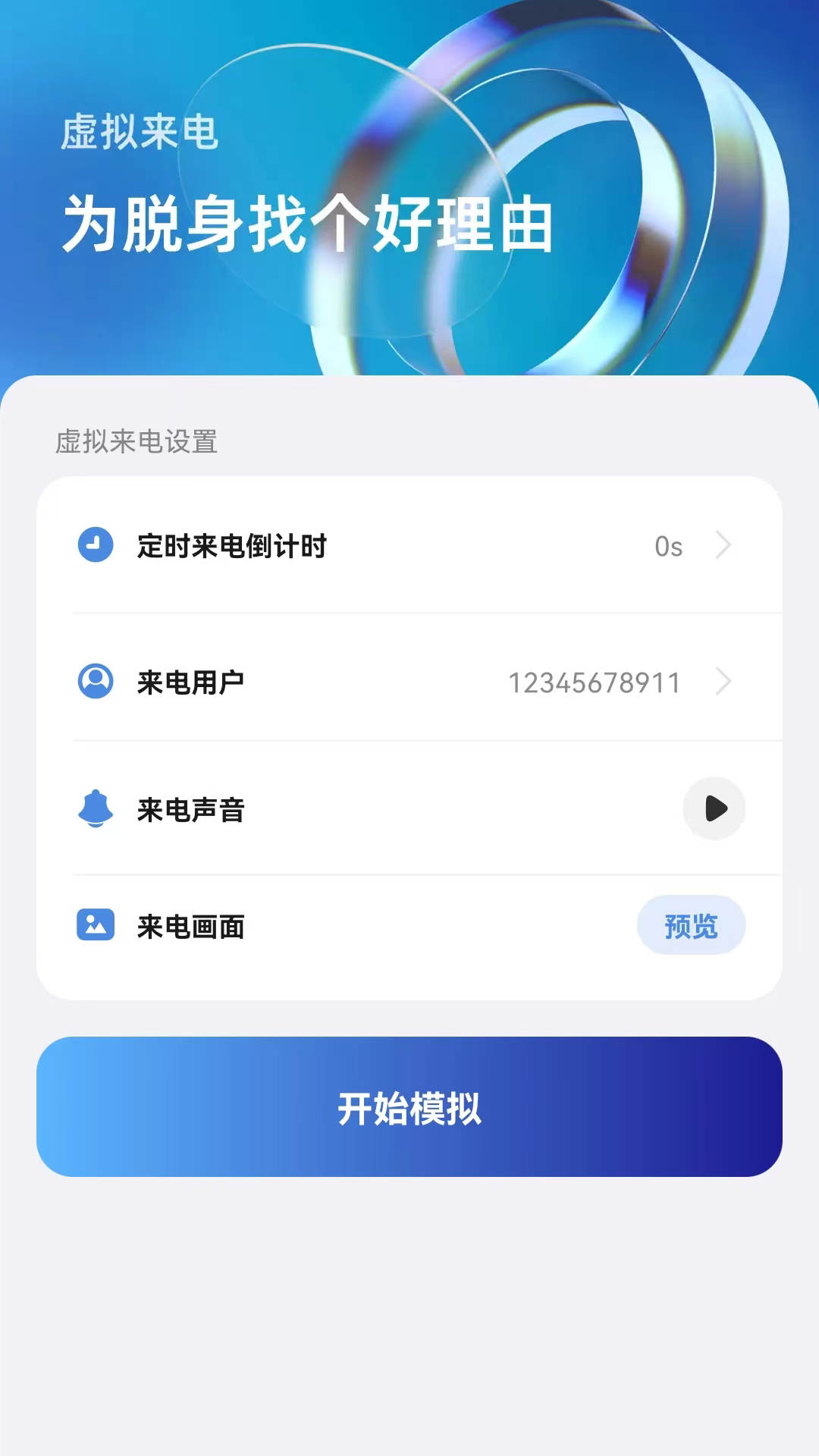
Task: Tap the phone number 12345678911
Action: [594, 682]
